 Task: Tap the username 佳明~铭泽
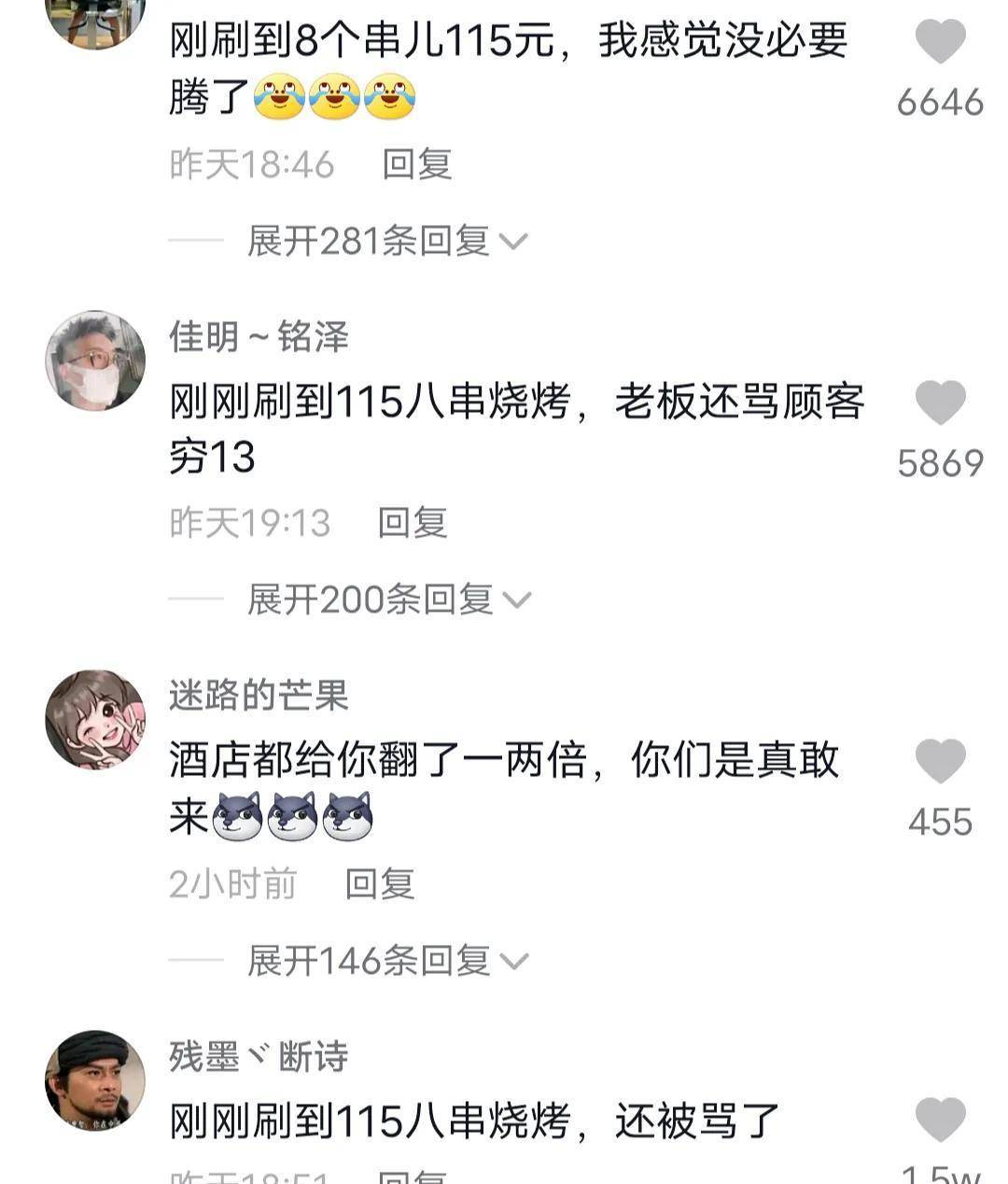tap(259, 336)
